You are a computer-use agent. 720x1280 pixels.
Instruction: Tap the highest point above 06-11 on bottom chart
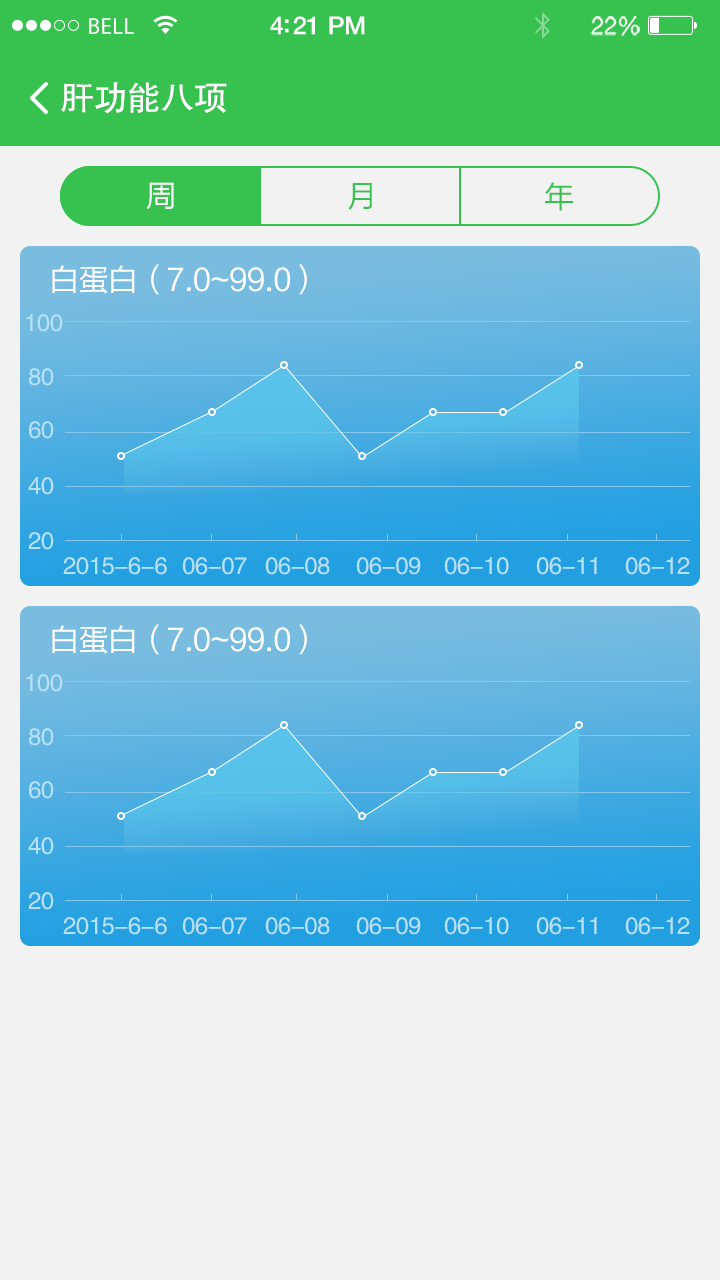pyautogui.click(x=578, y=723)
